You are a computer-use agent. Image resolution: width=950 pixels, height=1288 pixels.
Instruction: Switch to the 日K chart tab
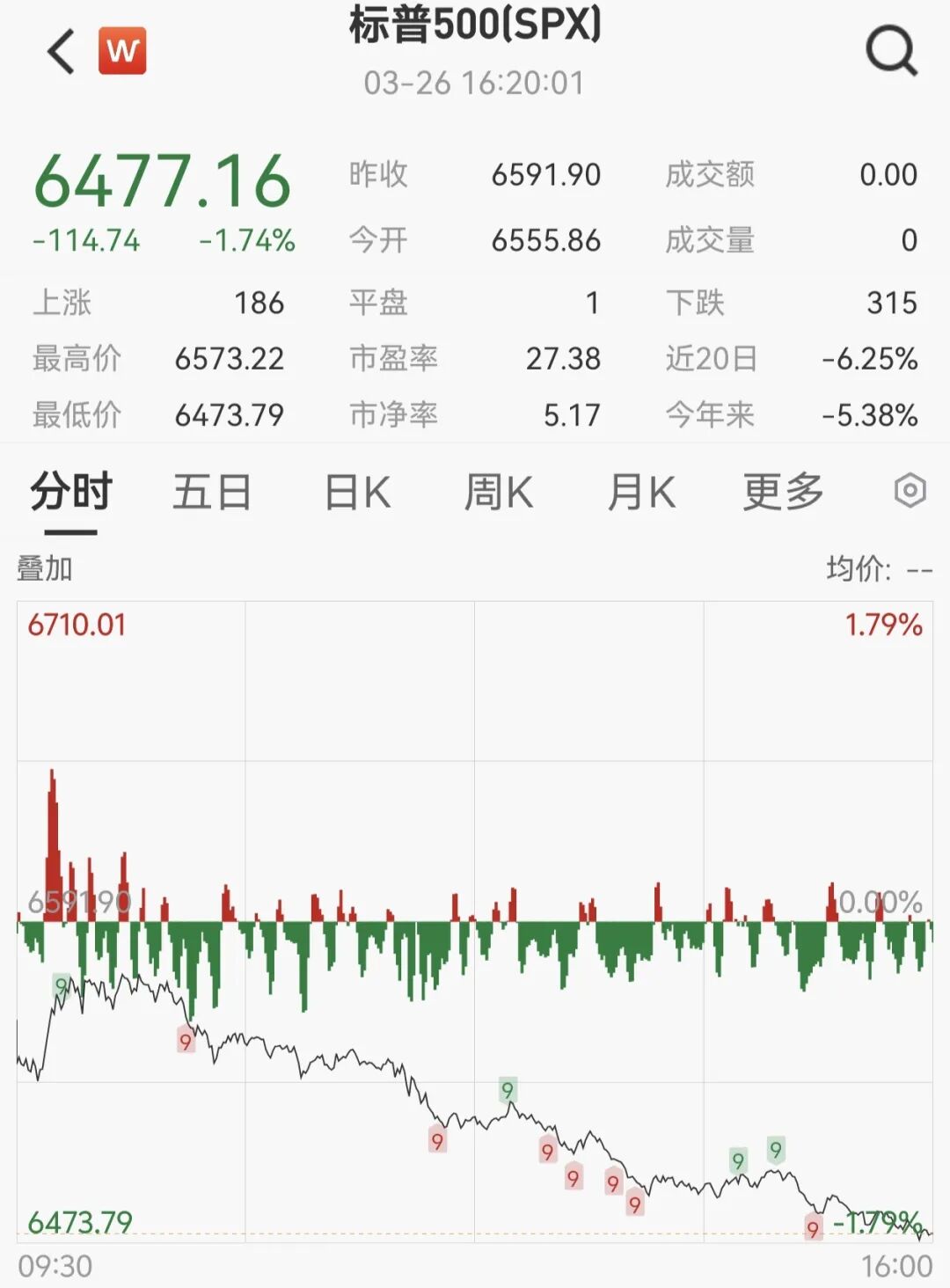click(357, 492)
